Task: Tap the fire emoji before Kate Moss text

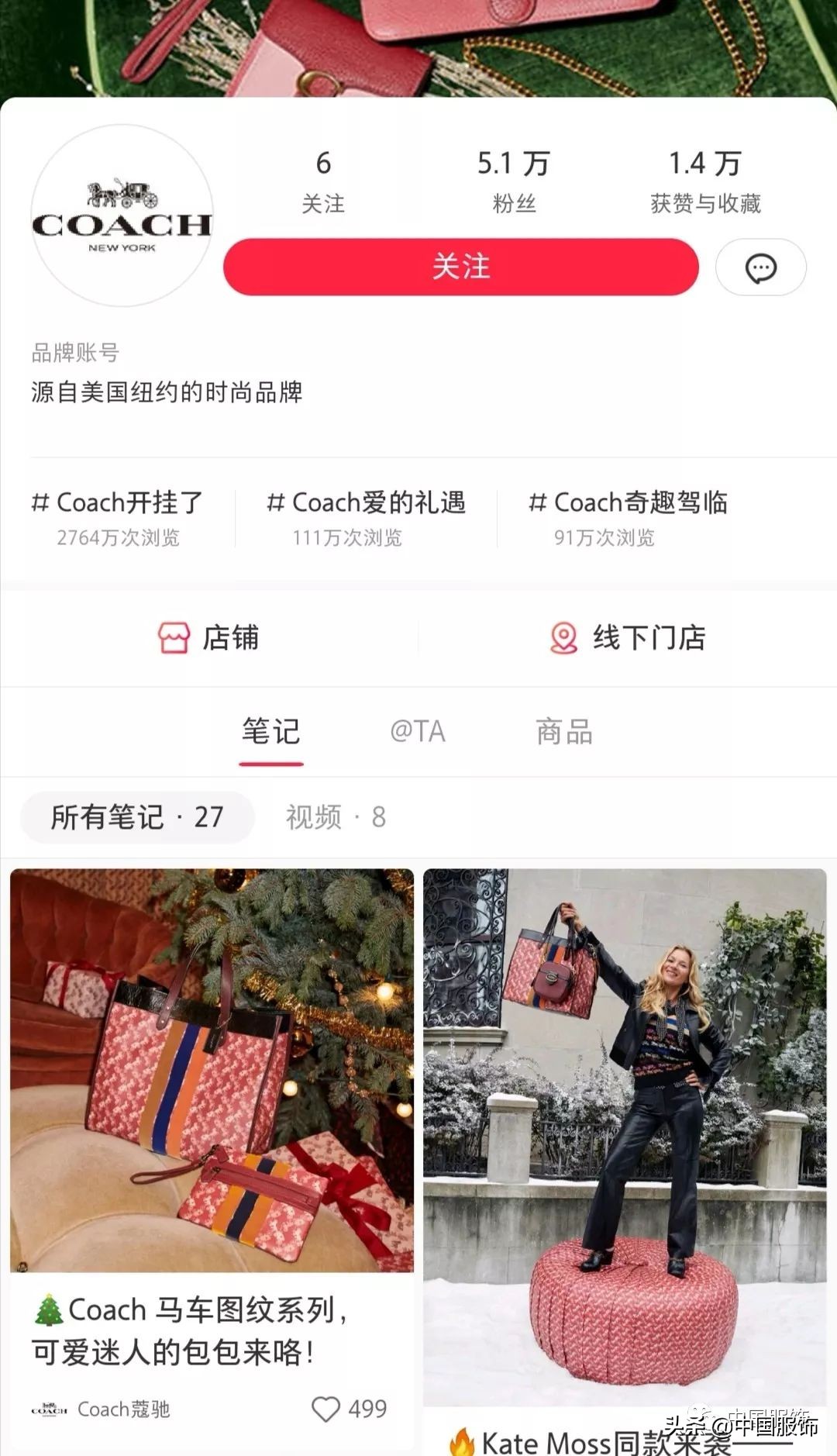Action: (460, 1440)
